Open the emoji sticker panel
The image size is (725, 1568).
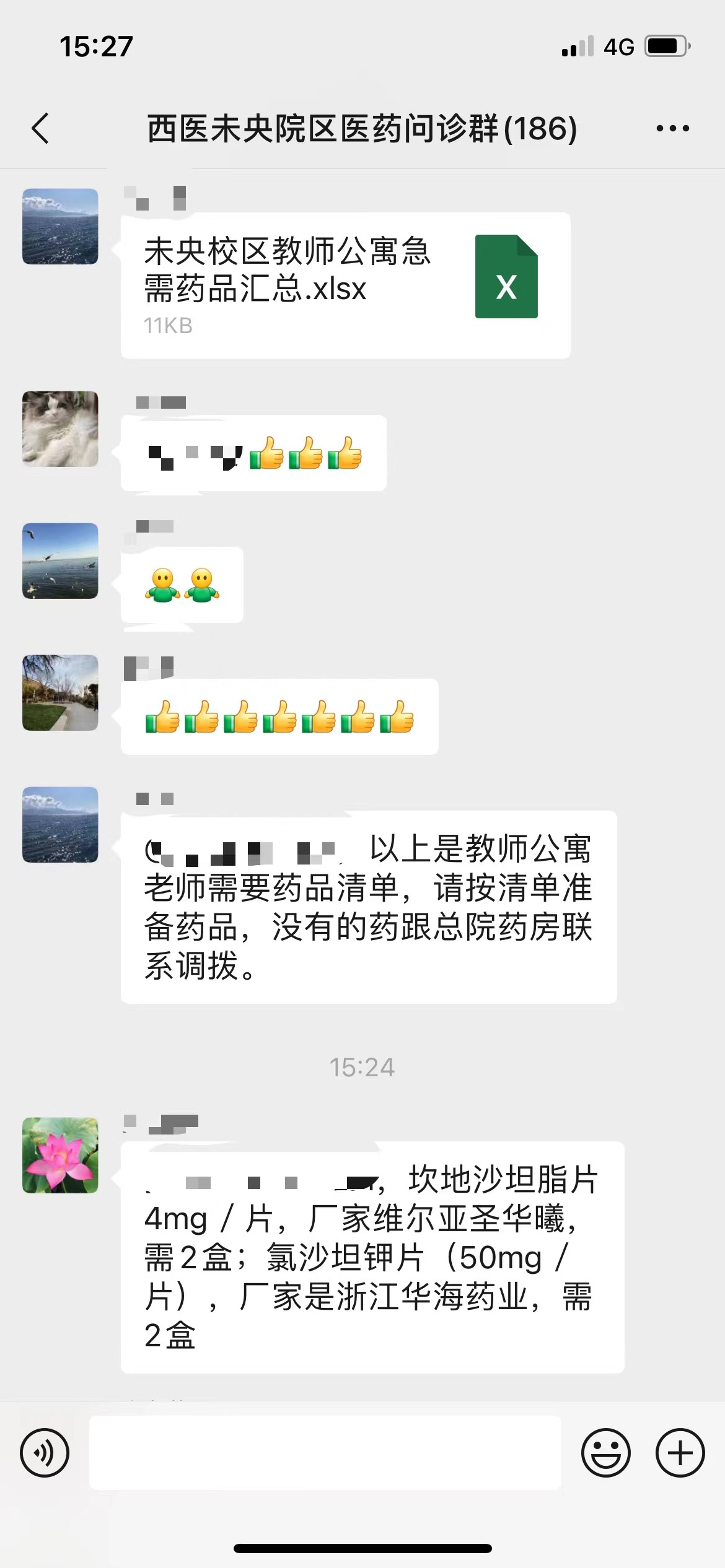pyautogui.click(x=605, y=1452)
